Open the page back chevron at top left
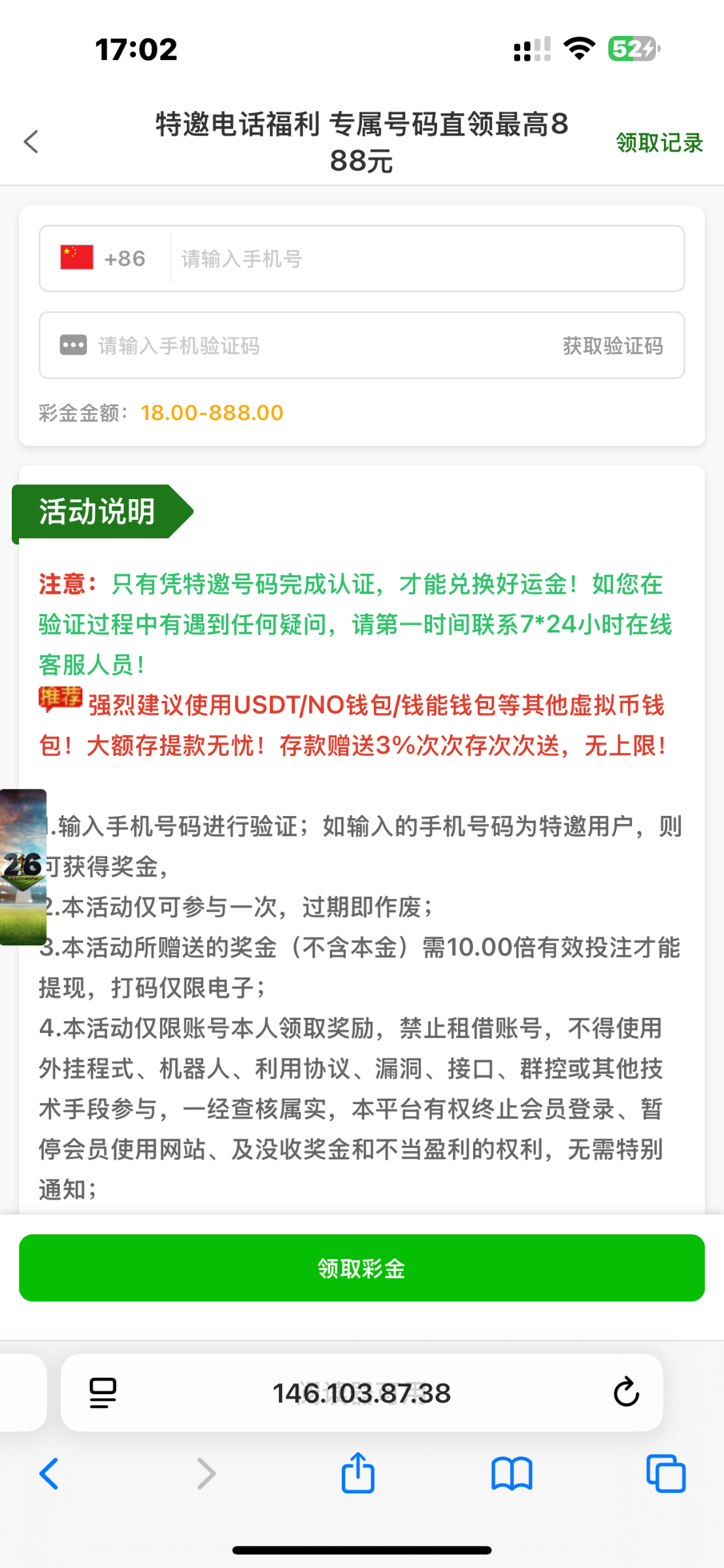Screen dimensions: 724x1568 click(31, 142)
